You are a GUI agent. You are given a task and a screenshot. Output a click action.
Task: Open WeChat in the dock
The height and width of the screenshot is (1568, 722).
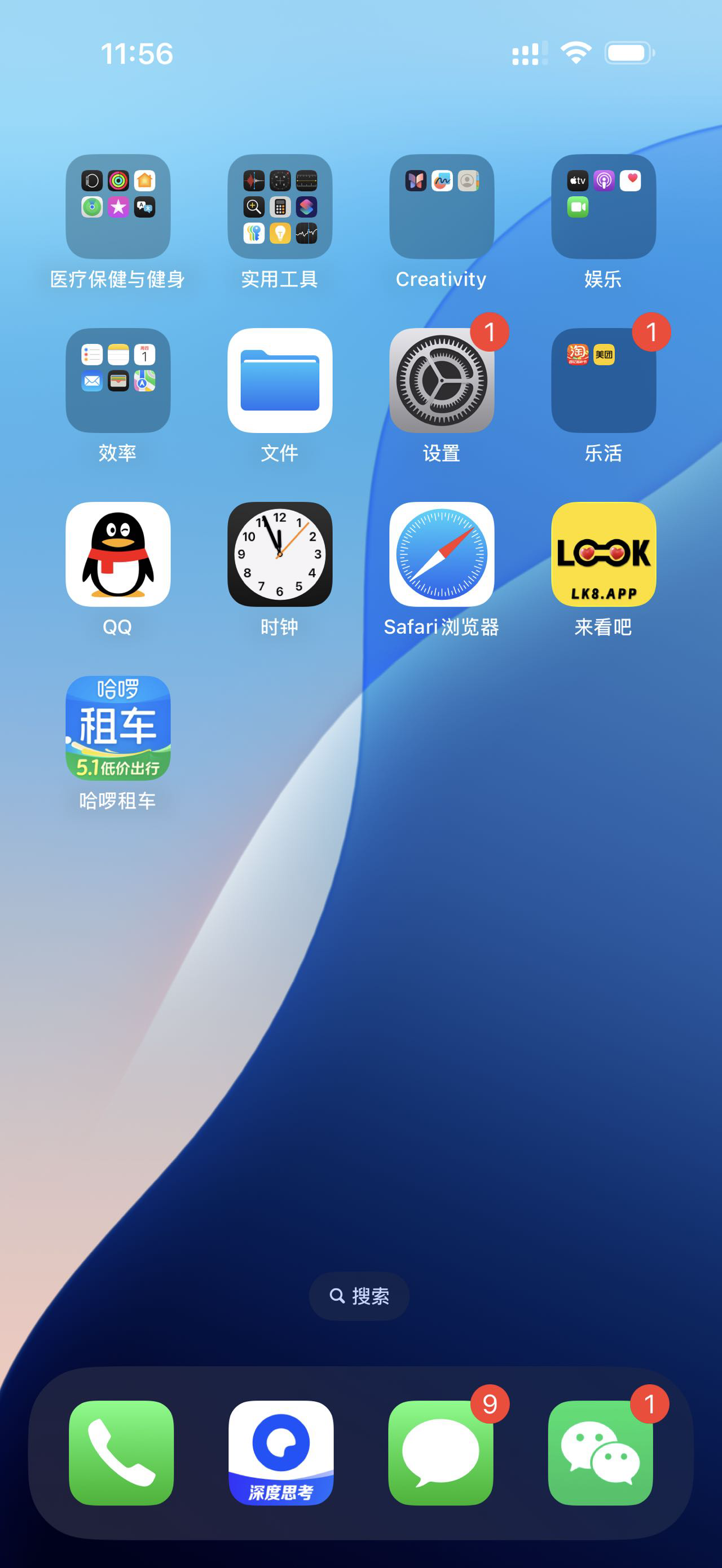click(600, 1452)
